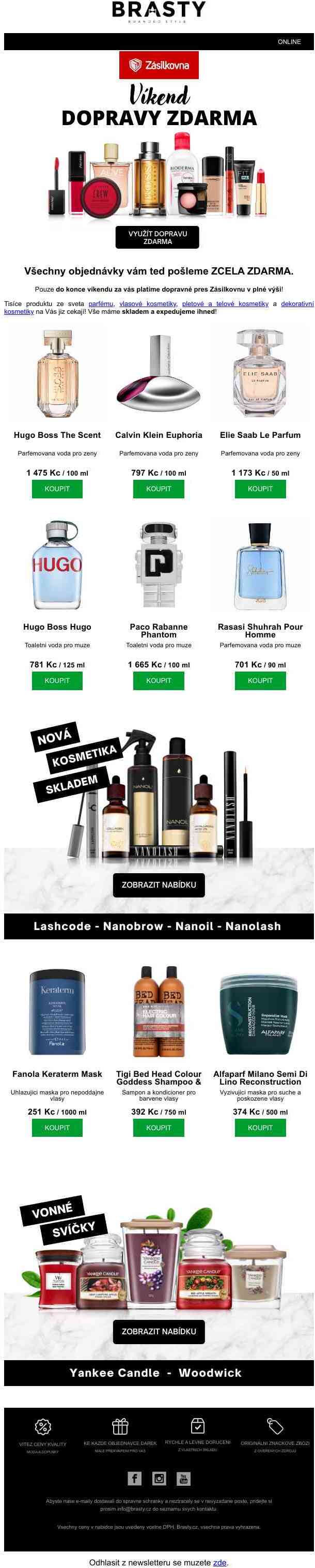Screen dimensions: 315x1568
Task: Show the new cosmetics offer (ZOBRAZIT NABÍDKU)
Action: [x=159, y=885]
